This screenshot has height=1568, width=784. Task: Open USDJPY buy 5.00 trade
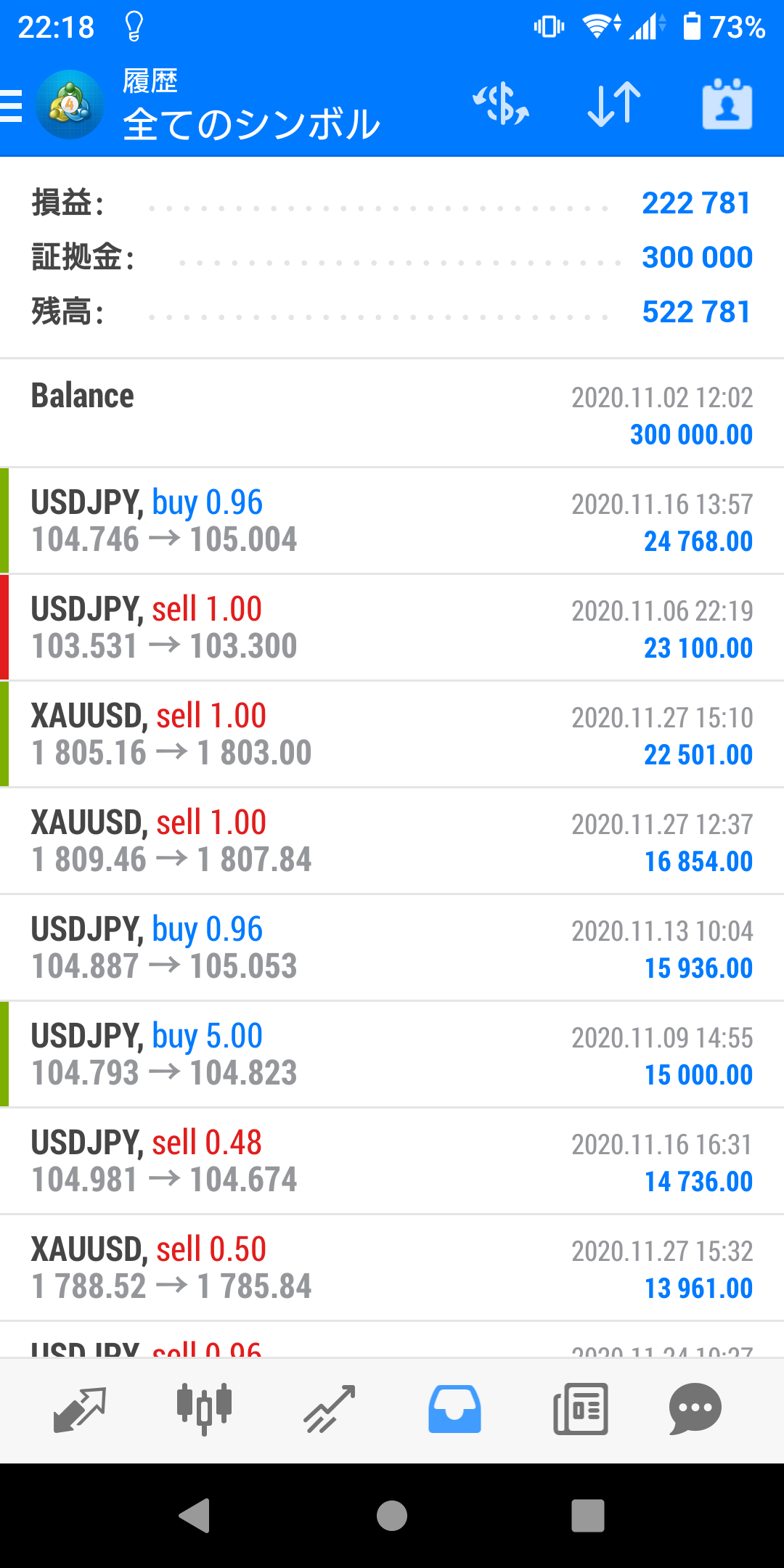point(392,1055)
